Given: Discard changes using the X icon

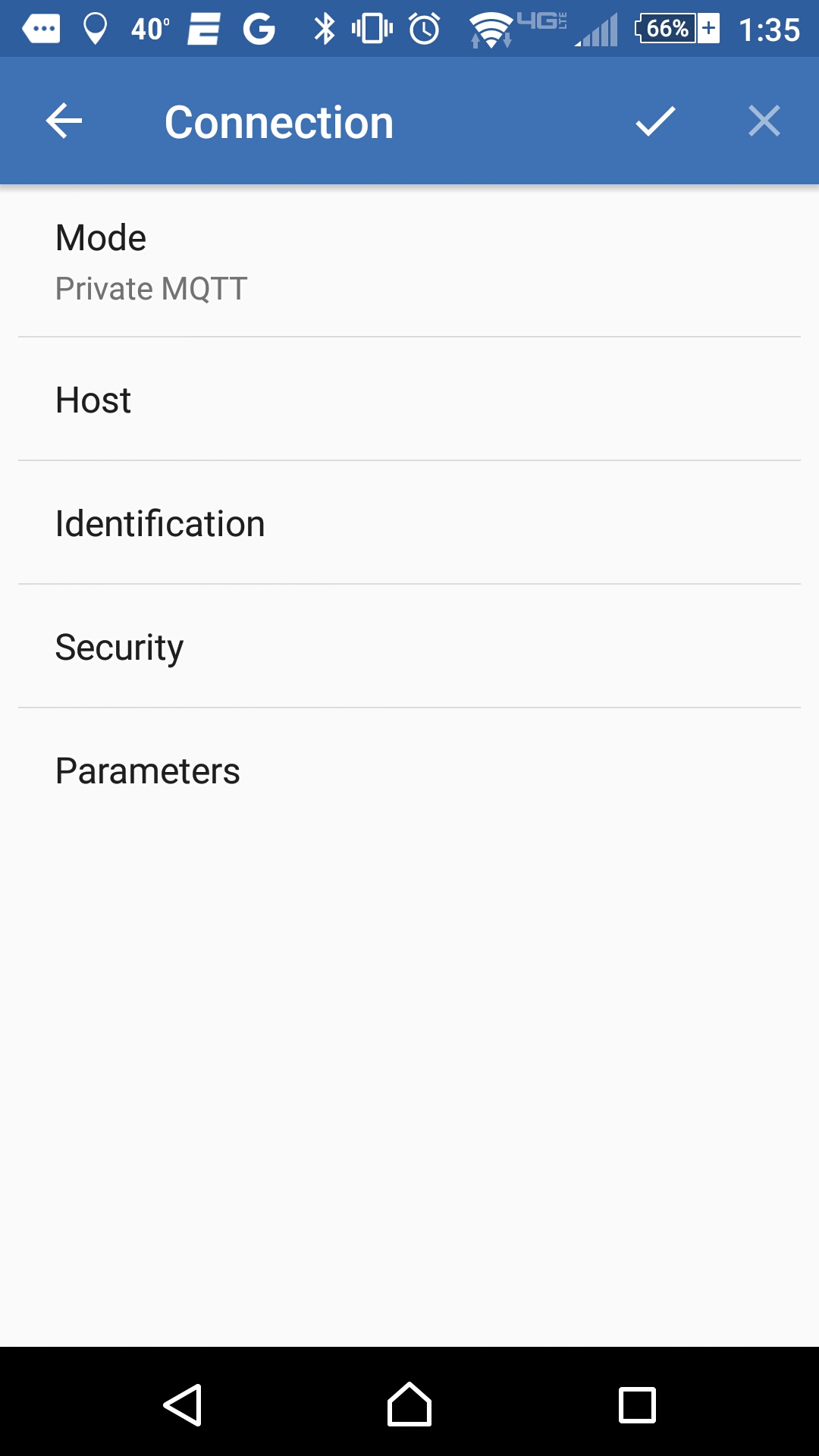Looking at the screenshot, I should (764, 121).
